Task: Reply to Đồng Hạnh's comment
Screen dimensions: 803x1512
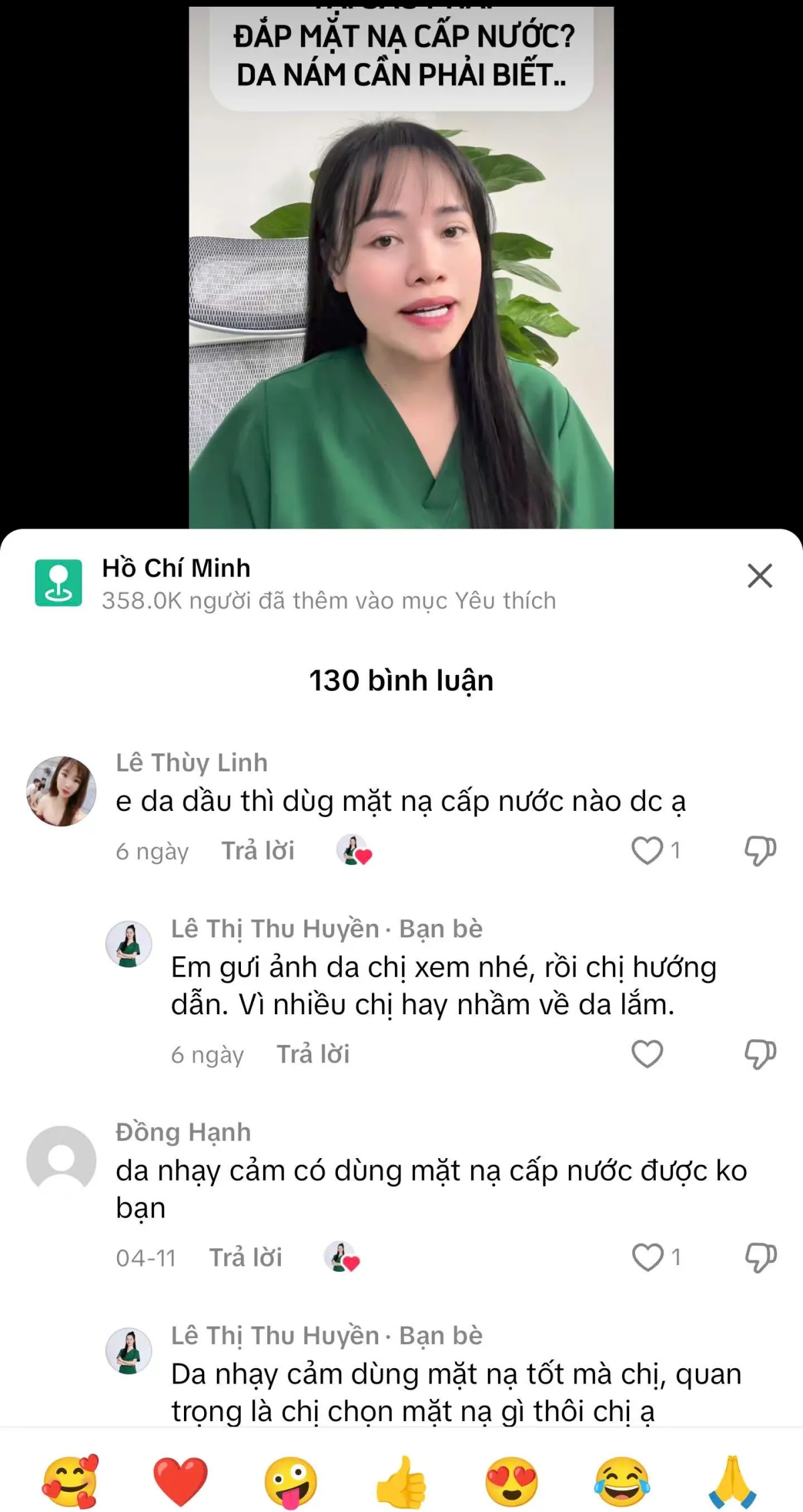Action: (x=246, y=1257)
